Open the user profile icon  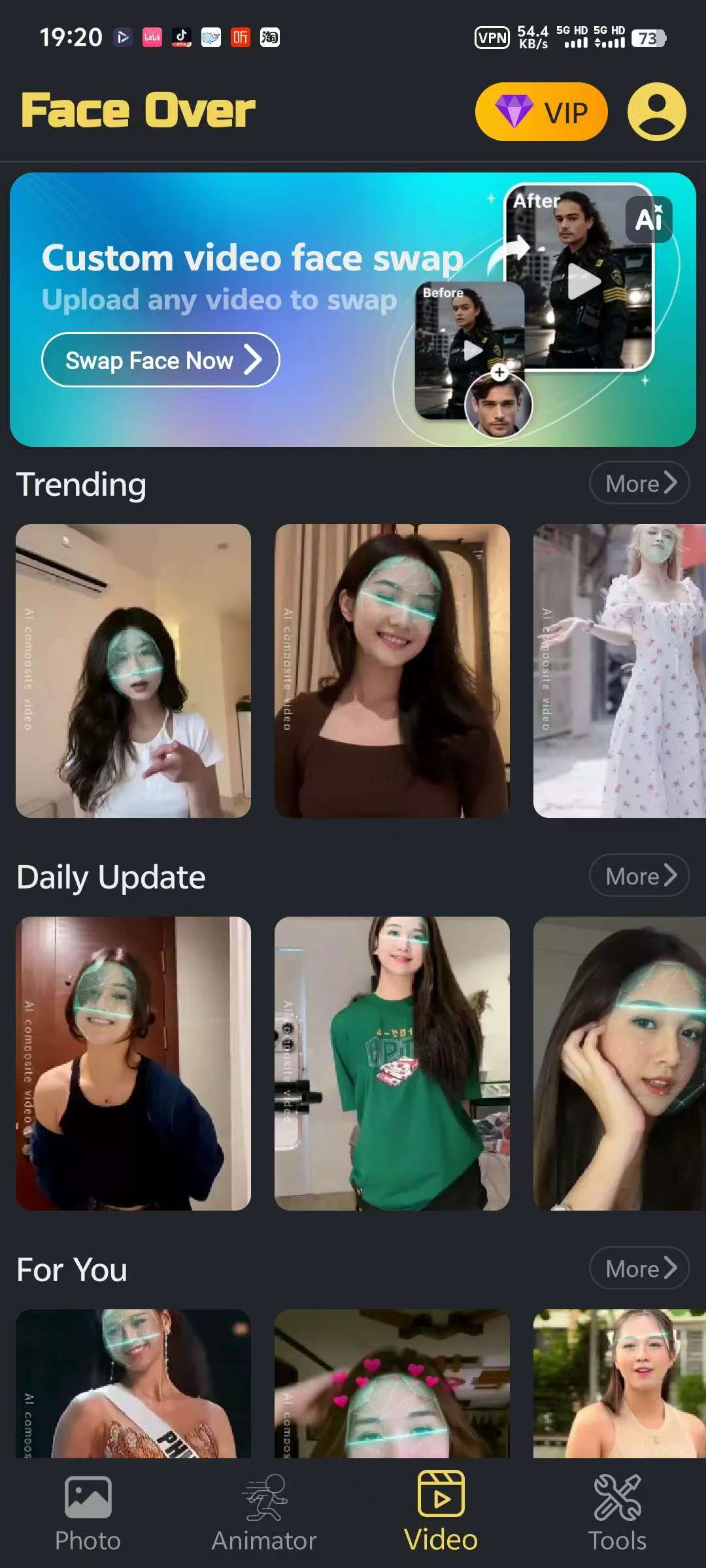(656, 112)
